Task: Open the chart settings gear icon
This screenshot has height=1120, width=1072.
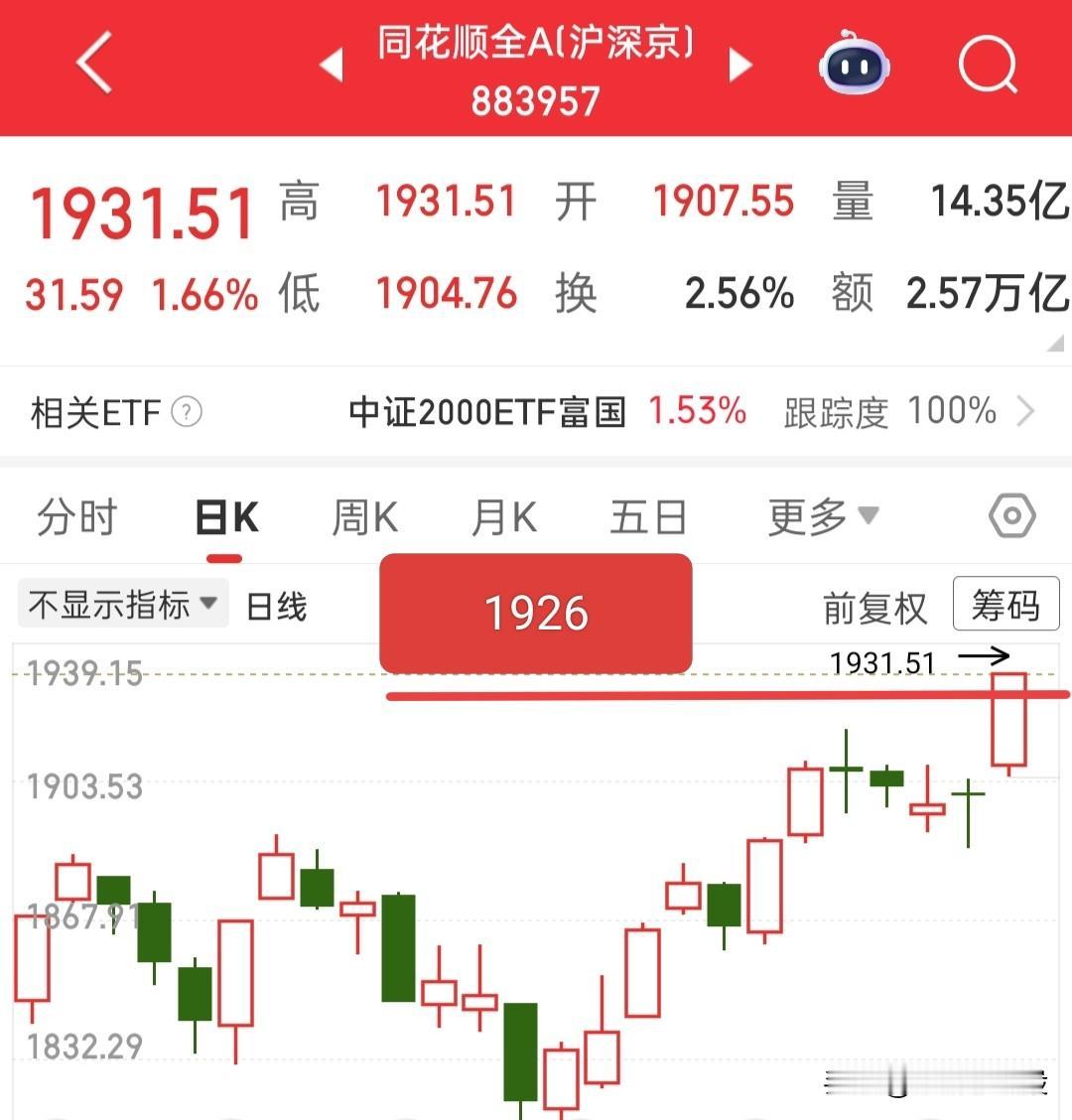Action: tap(1012, 514)
